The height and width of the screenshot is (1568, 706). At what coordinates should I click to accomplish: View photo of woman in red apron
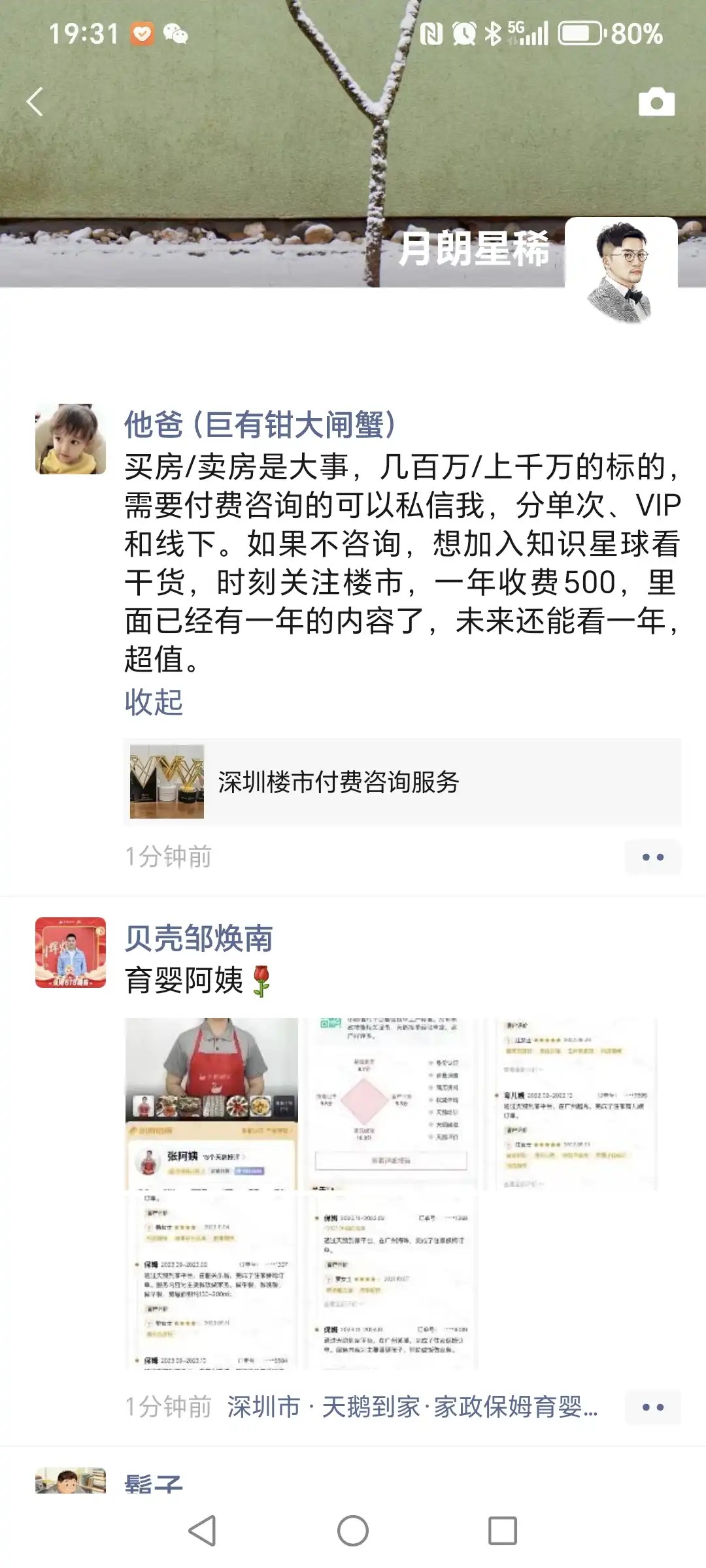click(x=211, y=1103)
